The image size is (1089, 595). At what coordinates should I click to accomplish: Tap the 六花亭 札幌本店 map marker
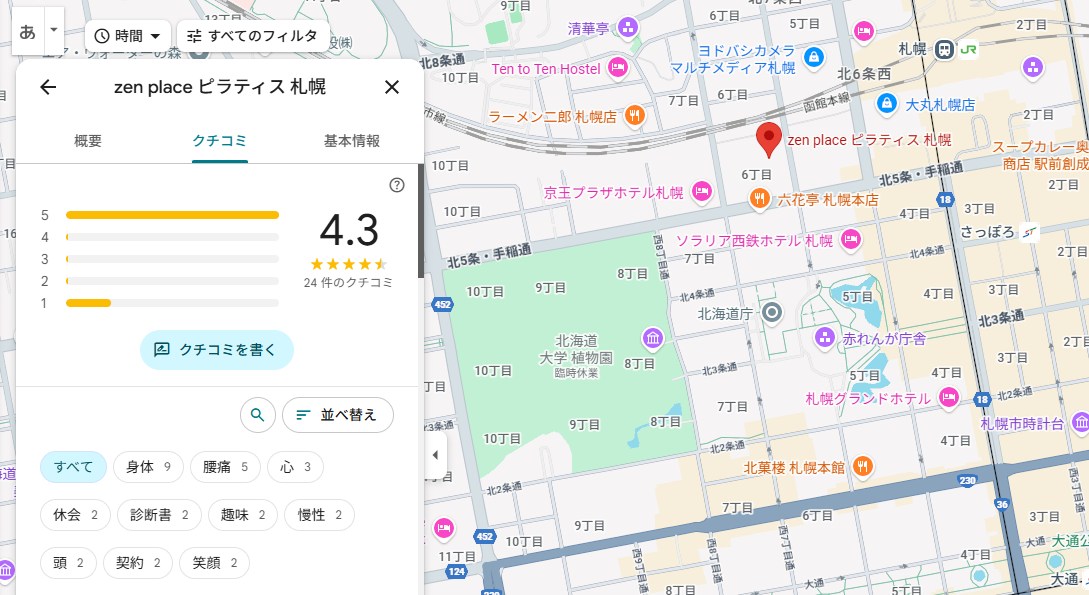pyautogui.click(x=760, y=198)
